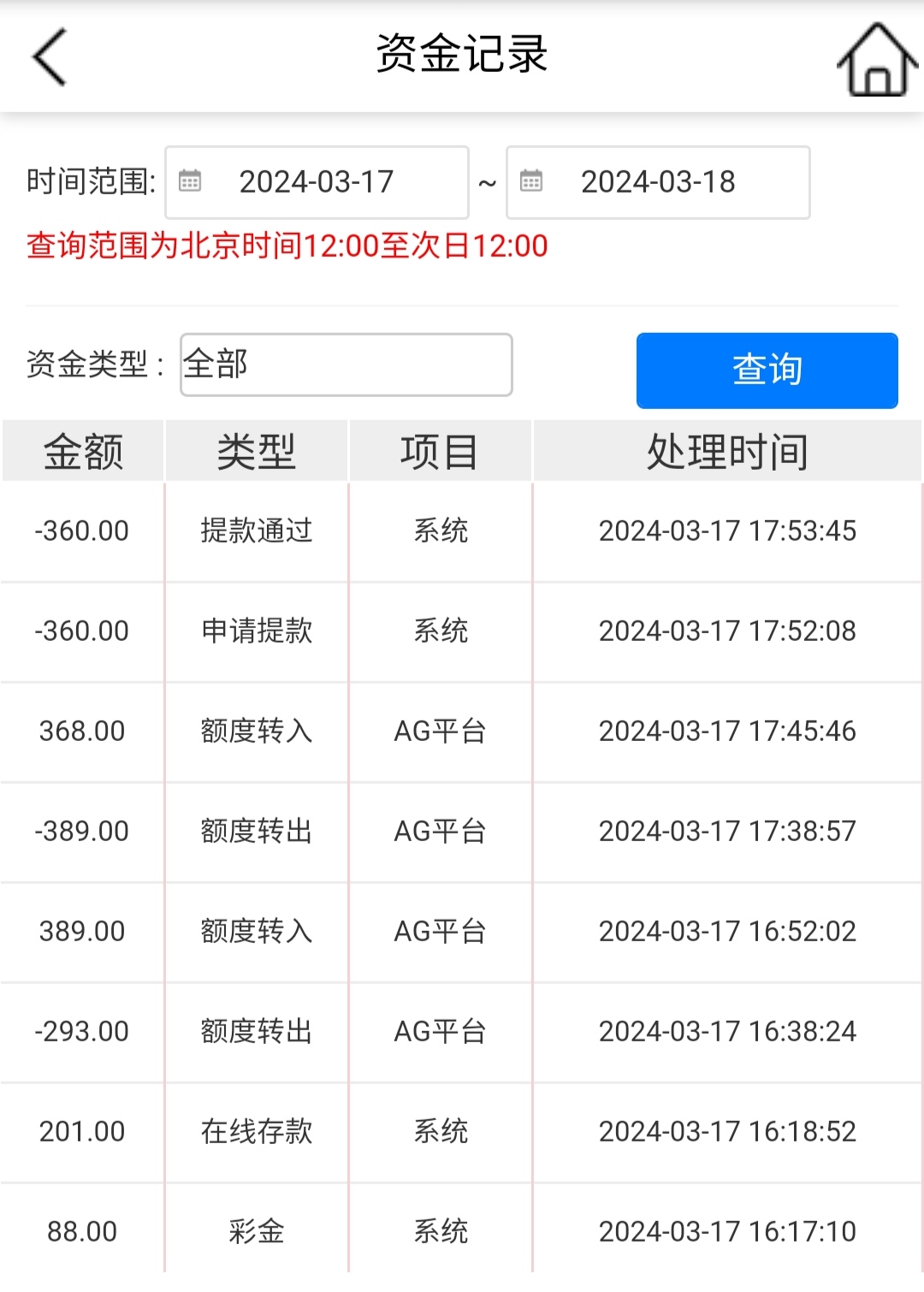Go back from the 资金记录 page

coord(50,56)
